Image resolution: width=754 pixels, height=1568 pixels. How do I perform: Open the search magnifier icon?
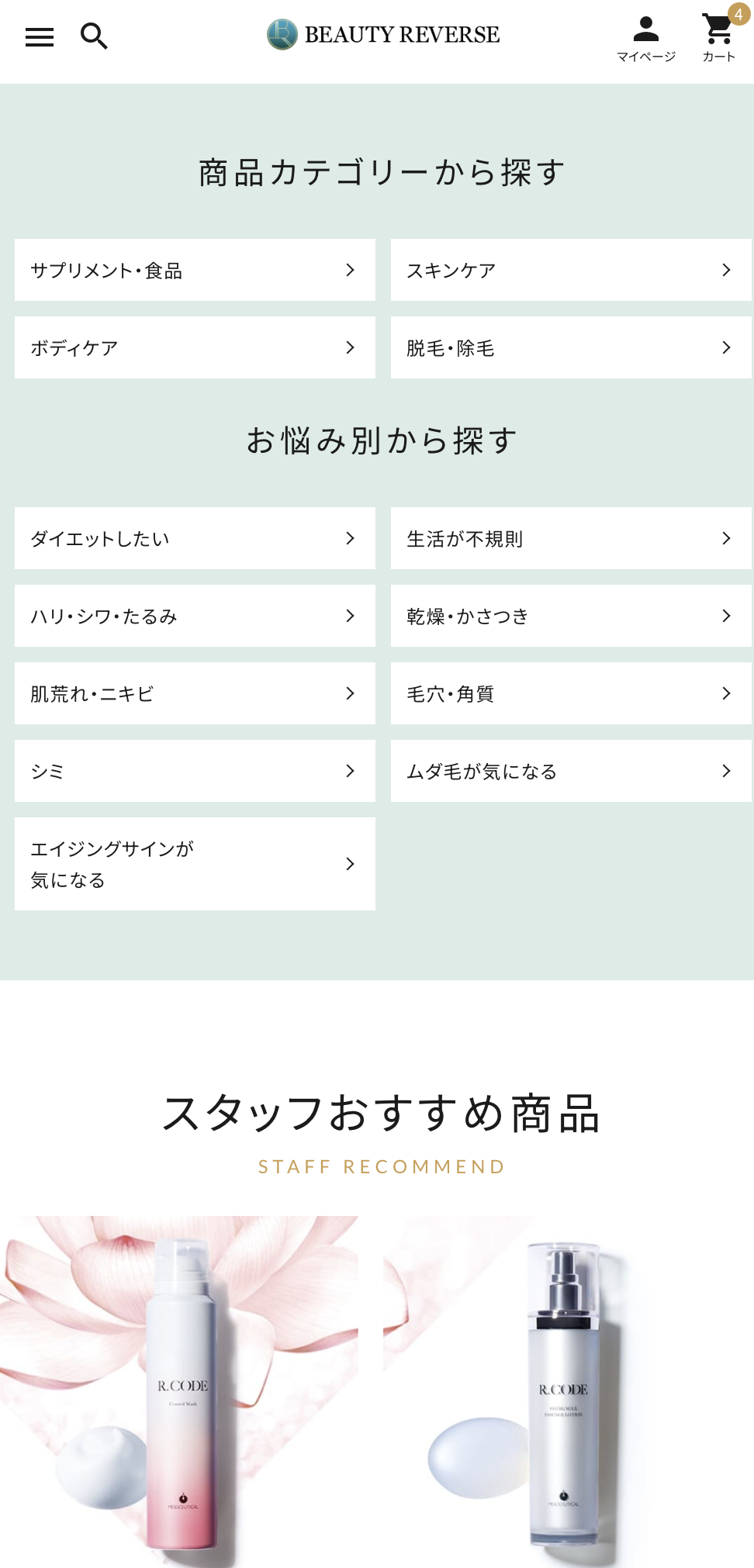tap(94, 36)
